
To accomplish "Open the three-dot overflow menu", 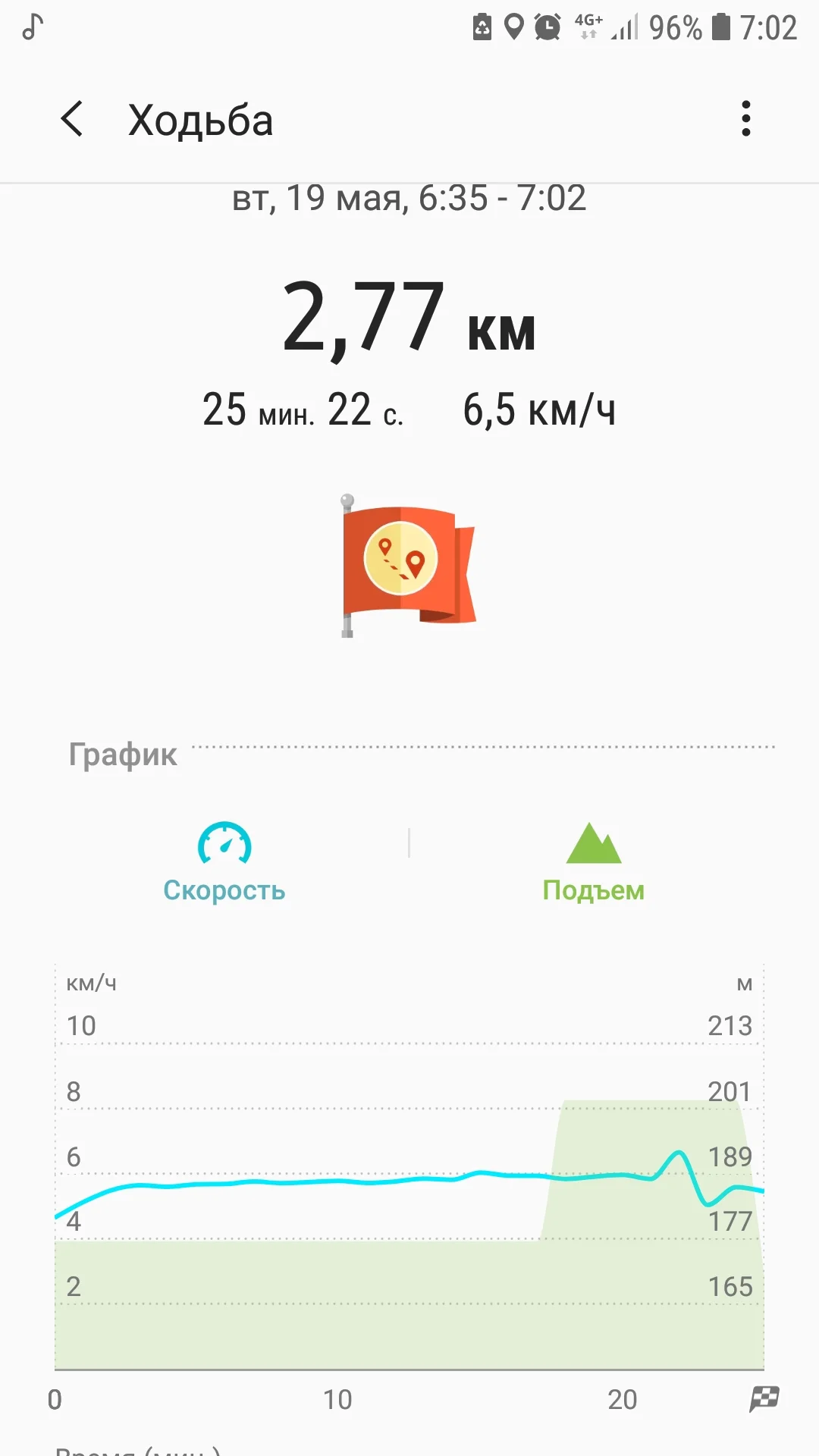I will click(745, 119).
